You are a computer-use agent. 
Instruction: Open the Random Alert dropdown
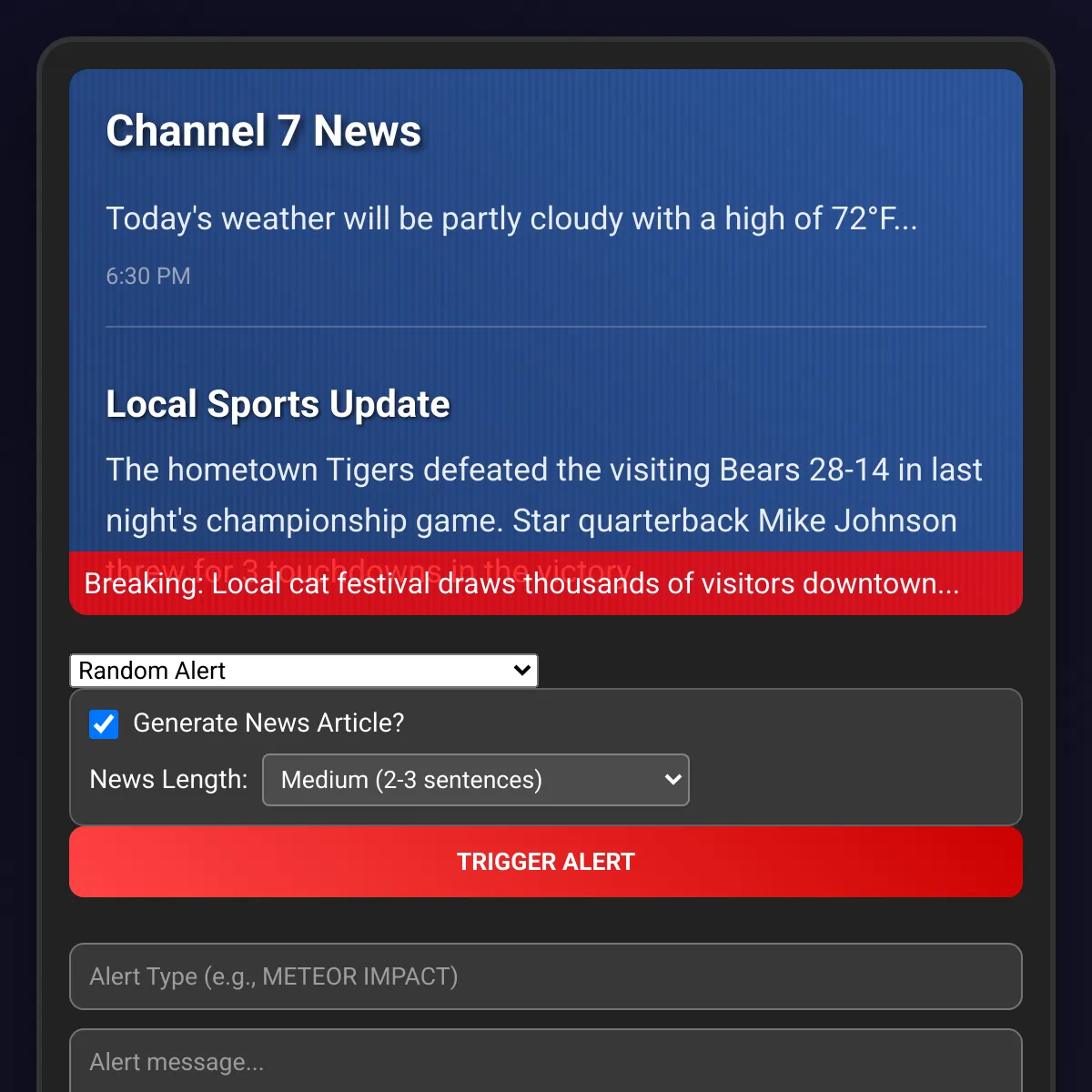(x=303, y=671)
